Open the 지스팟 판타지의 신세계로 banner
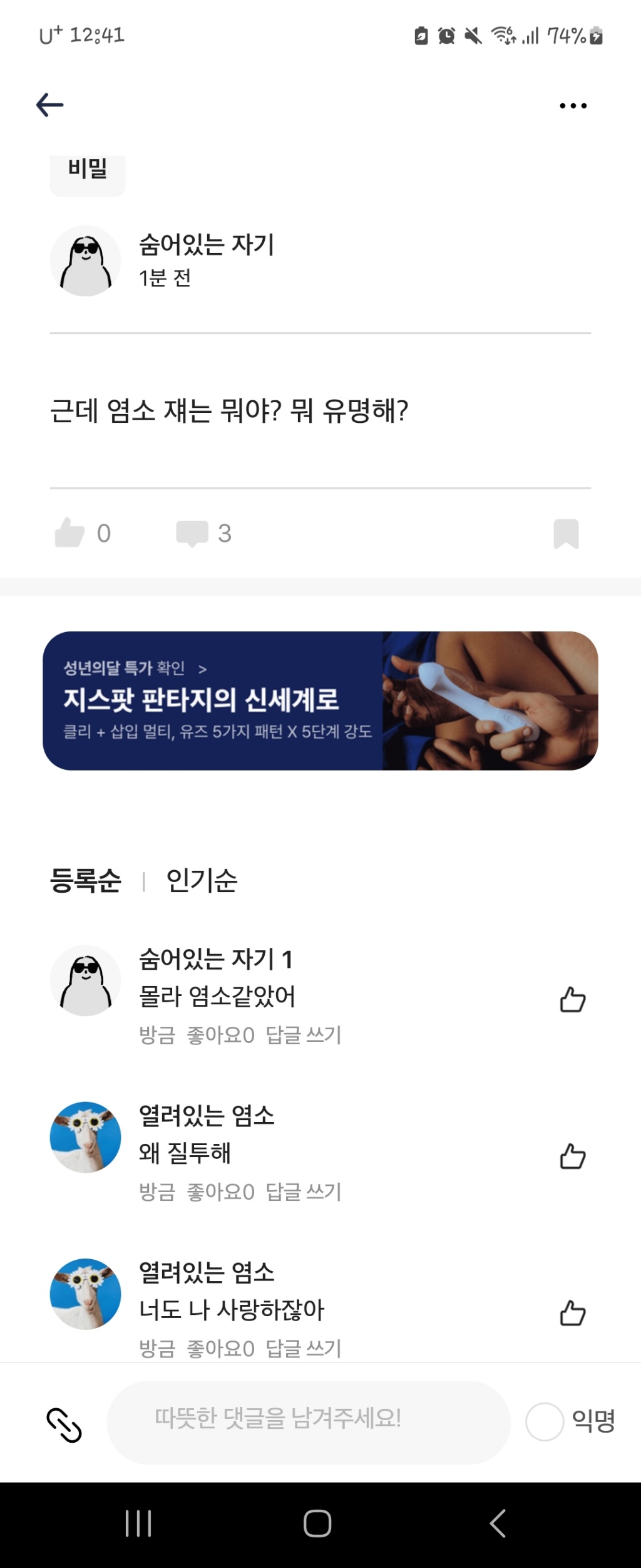641x1568 pixels. (x=320, y=700)
